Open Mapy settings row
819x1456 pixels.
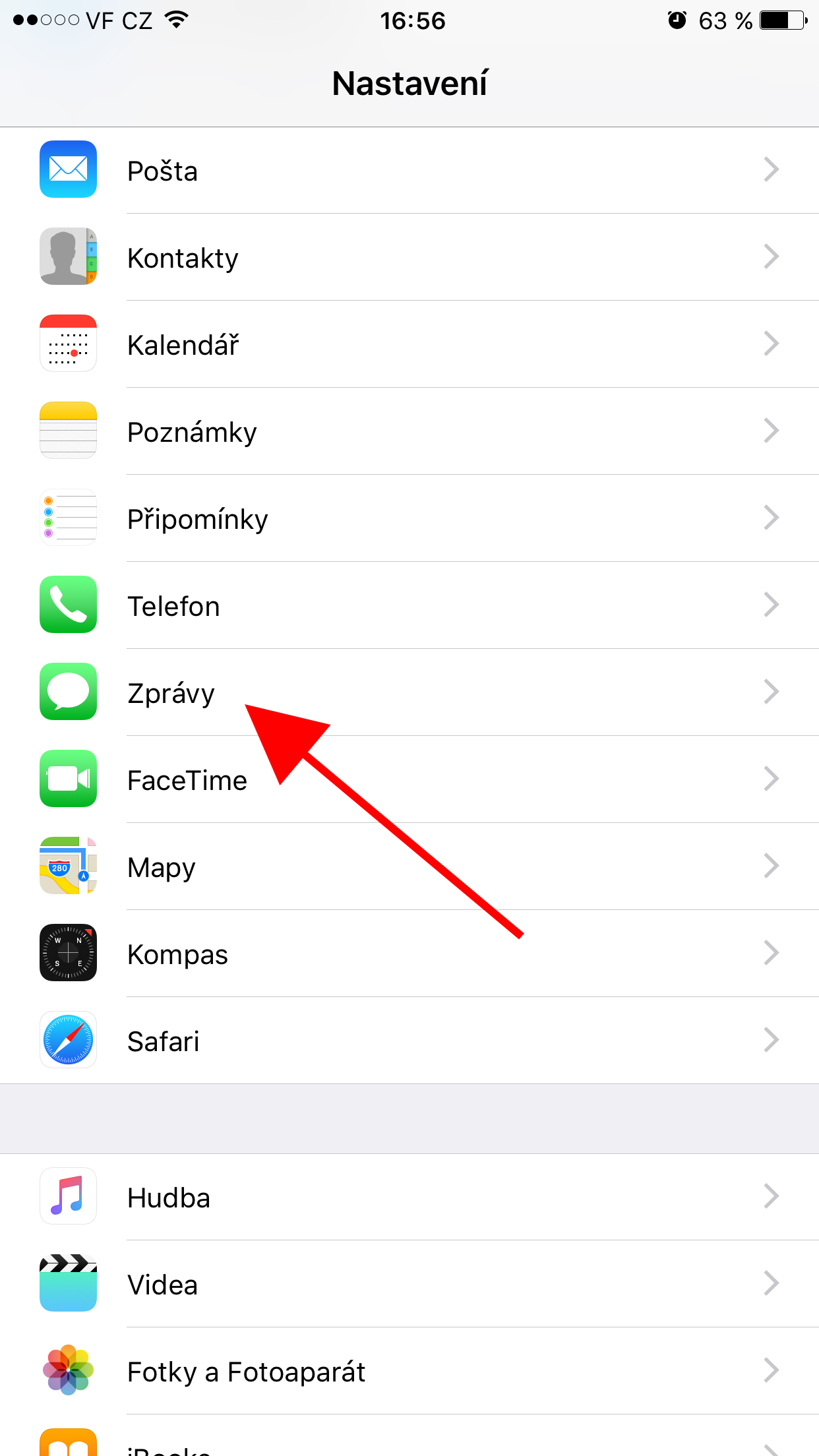point(409,866)
